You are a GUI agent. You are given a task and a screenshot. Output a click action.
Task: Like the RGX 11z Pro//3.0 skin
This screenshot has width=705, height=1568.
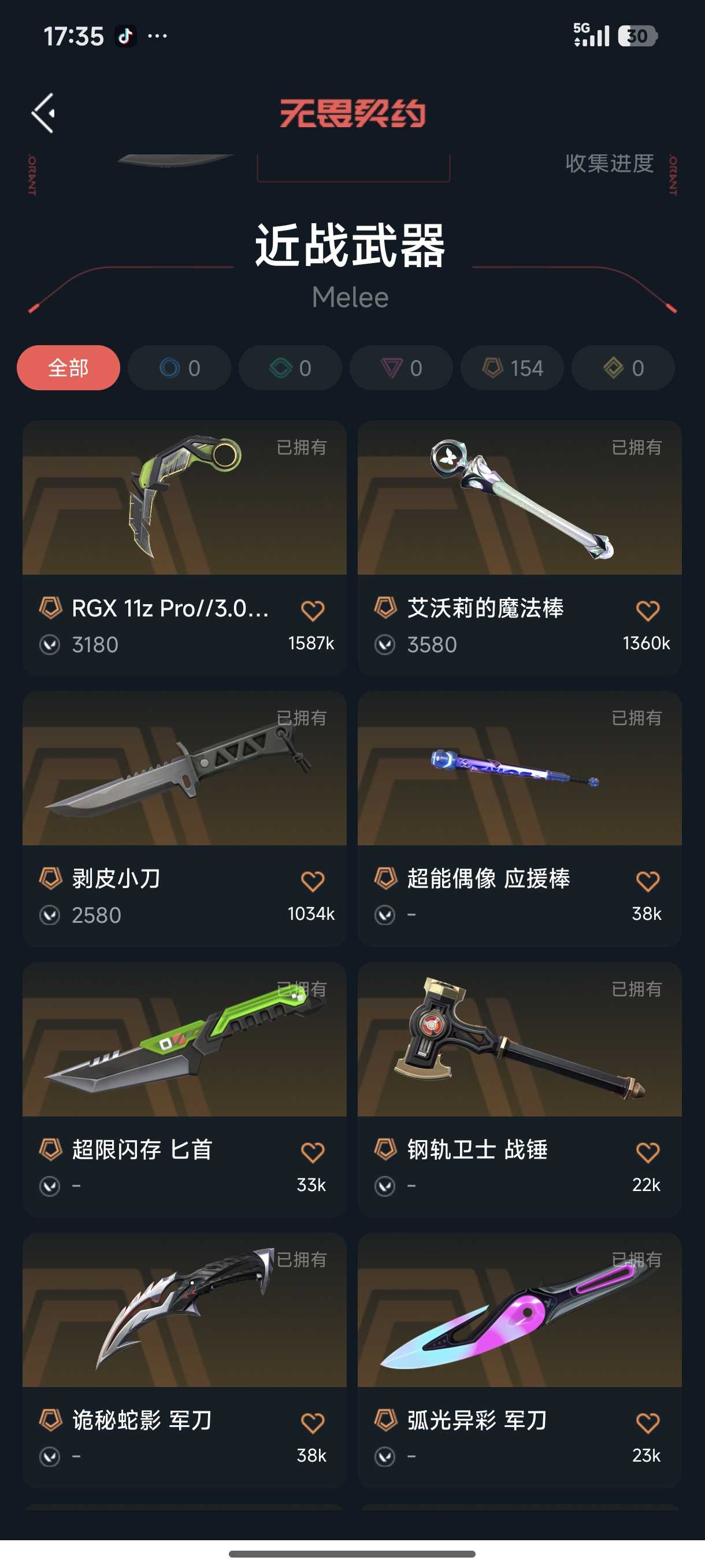[x=313, y=611]
